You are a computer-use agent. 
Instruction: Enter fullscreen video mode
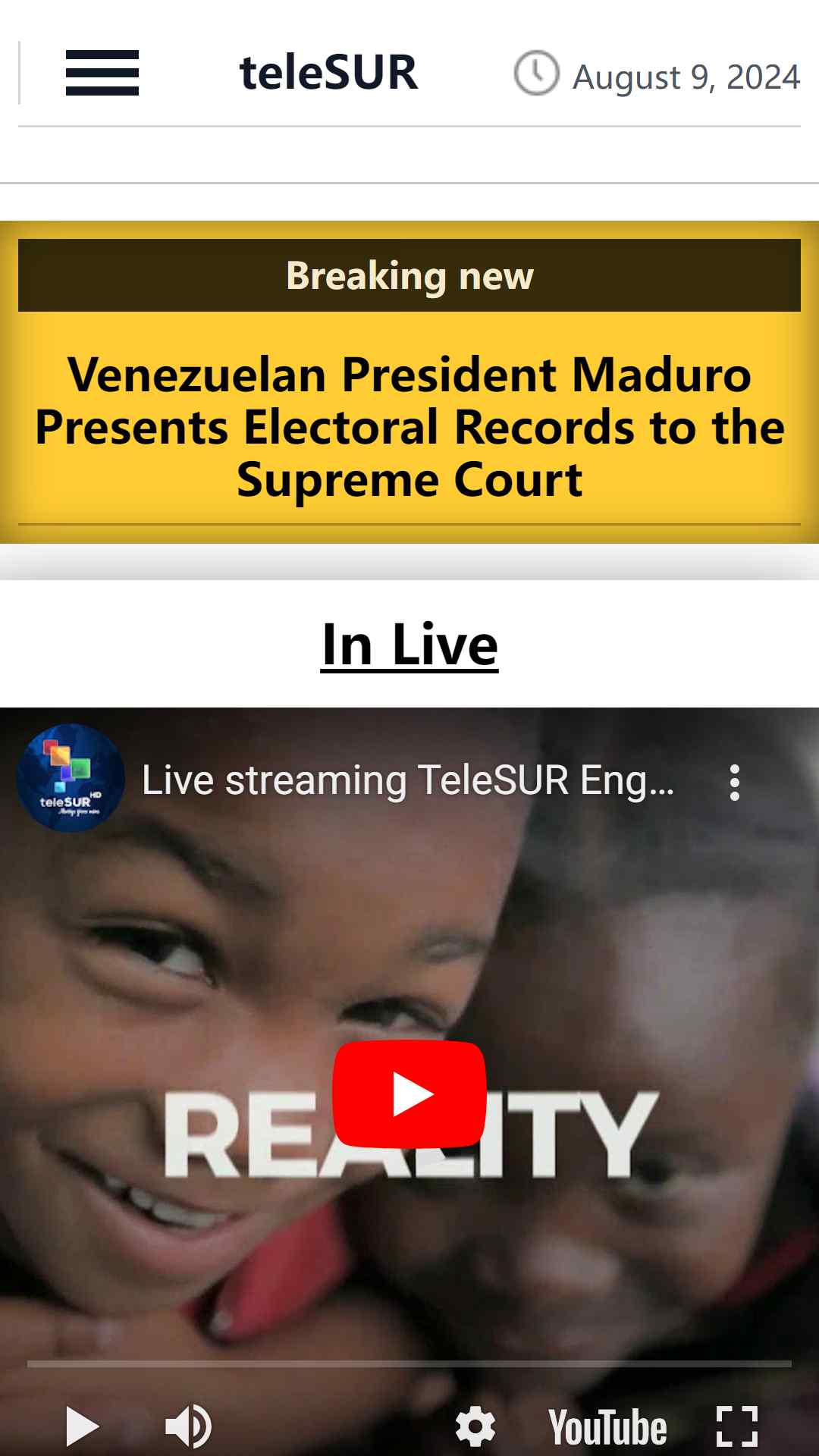(737, 1426)
